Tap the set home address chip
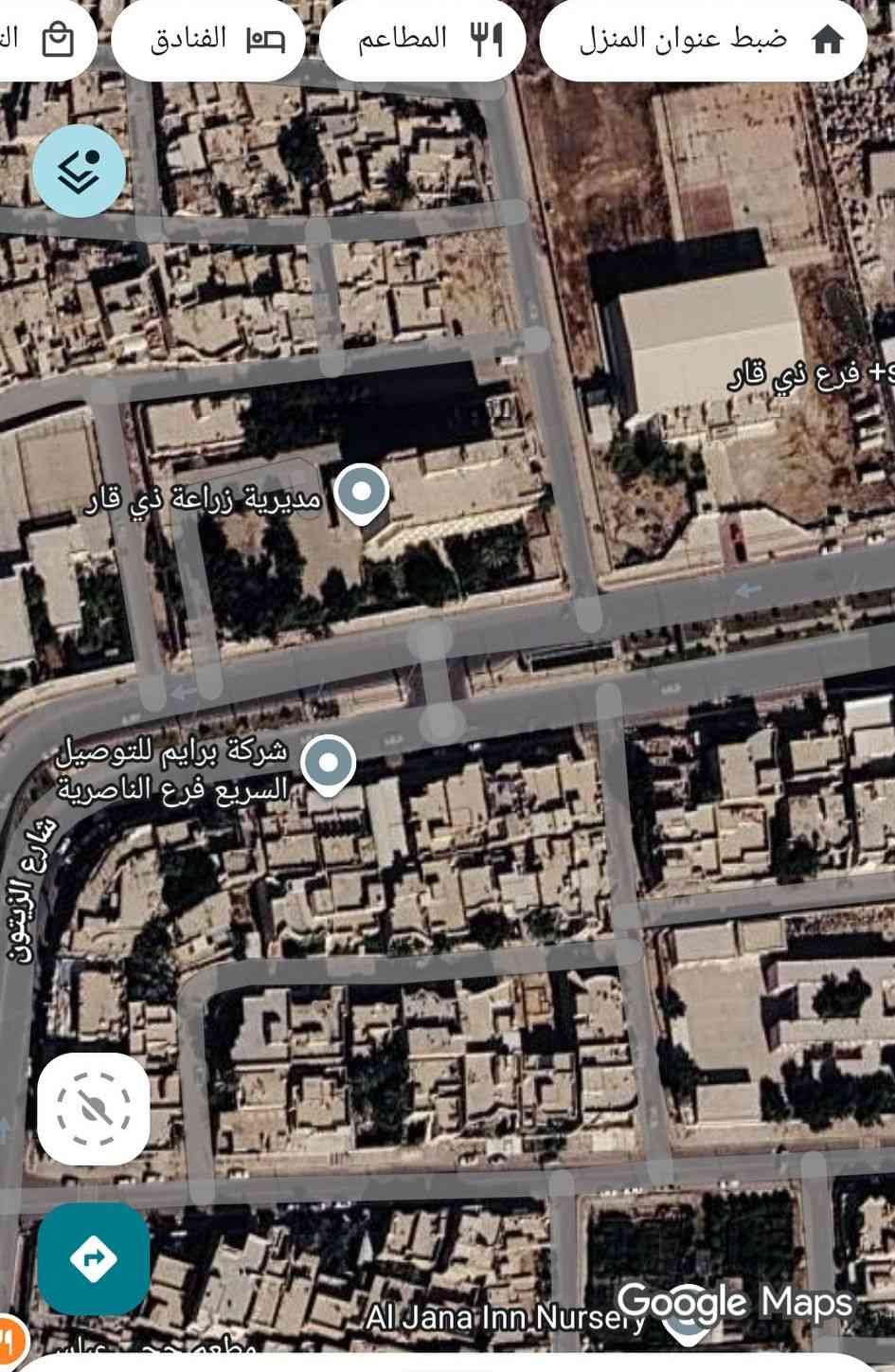 point(704,40)
